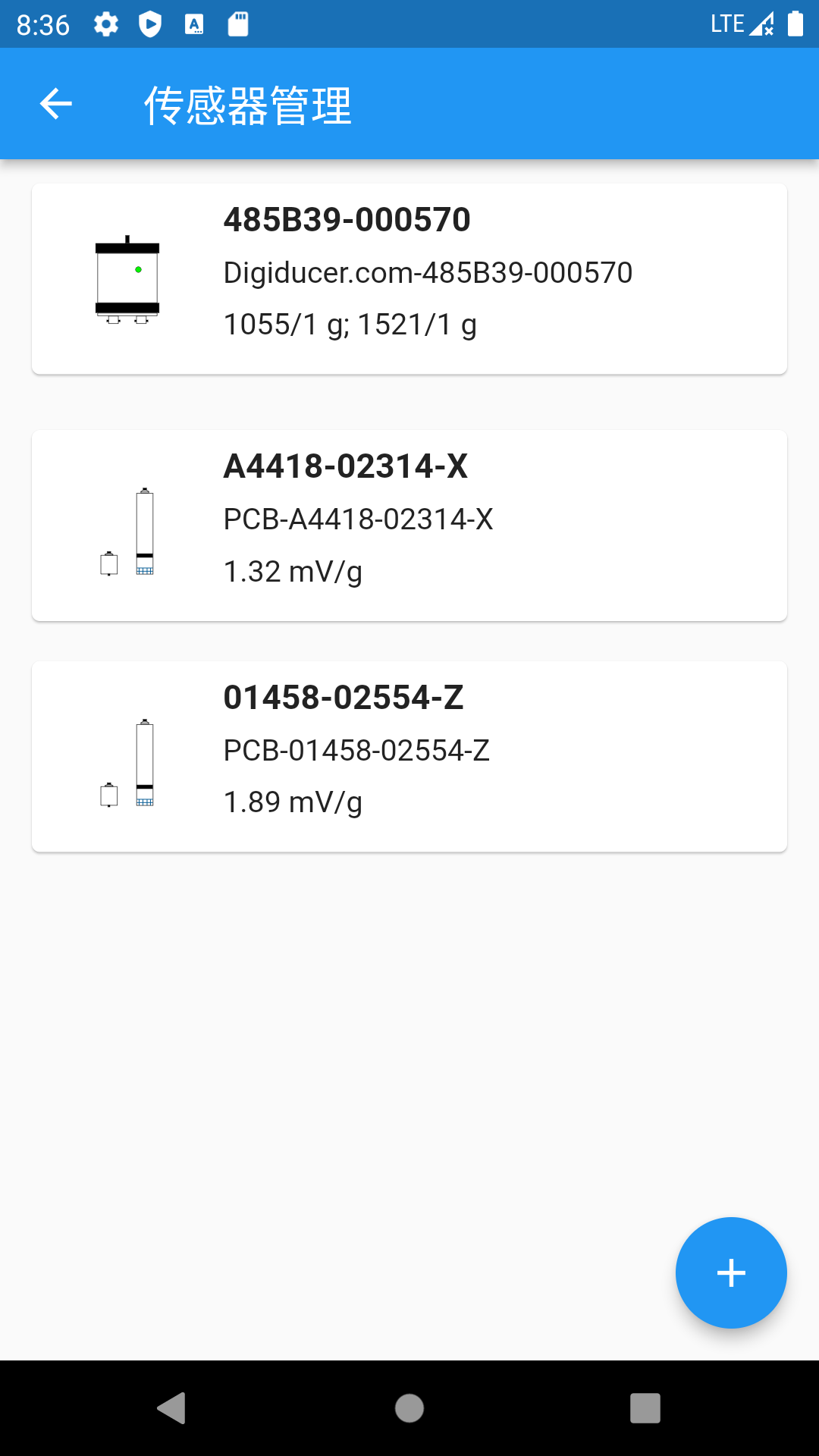Tap the clock showing 8:36
This screenshot has height=1456, width=819.
click(x=43, y=24)
